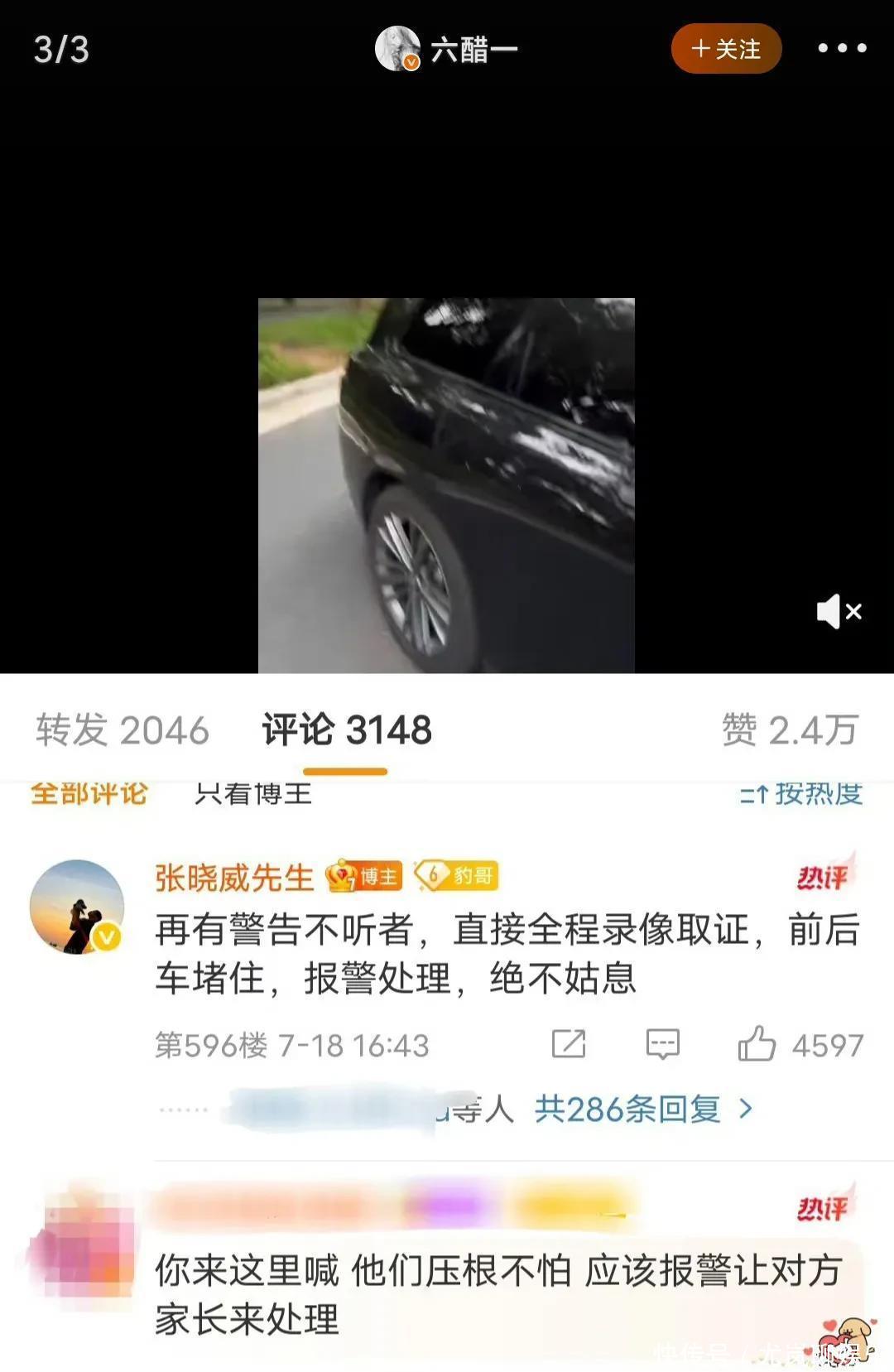Open the three-dot overflow menu
Image resolution: width=894 pixels, height=1372 pixels.
point(841,49)
